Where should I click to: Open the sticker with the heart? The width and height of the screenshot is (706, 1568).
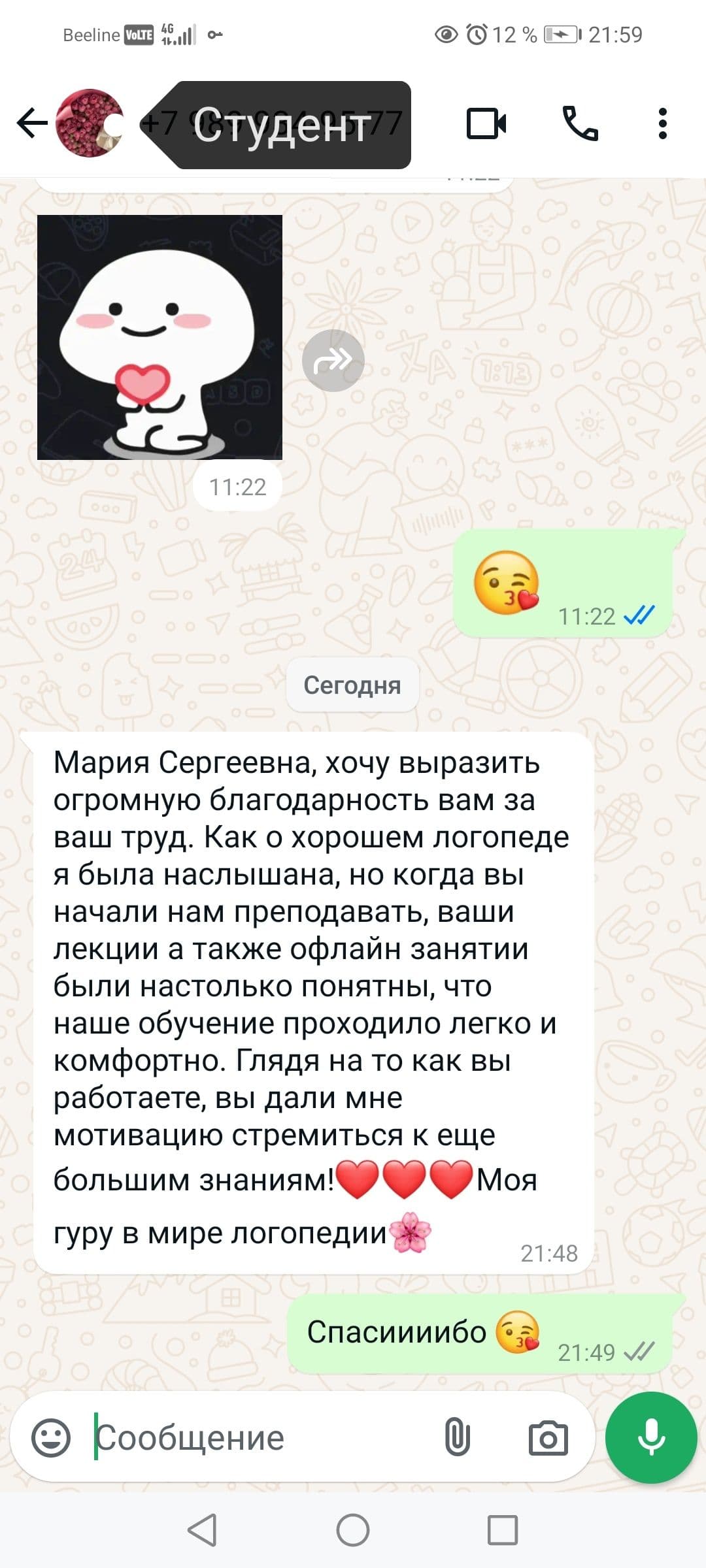160,337
